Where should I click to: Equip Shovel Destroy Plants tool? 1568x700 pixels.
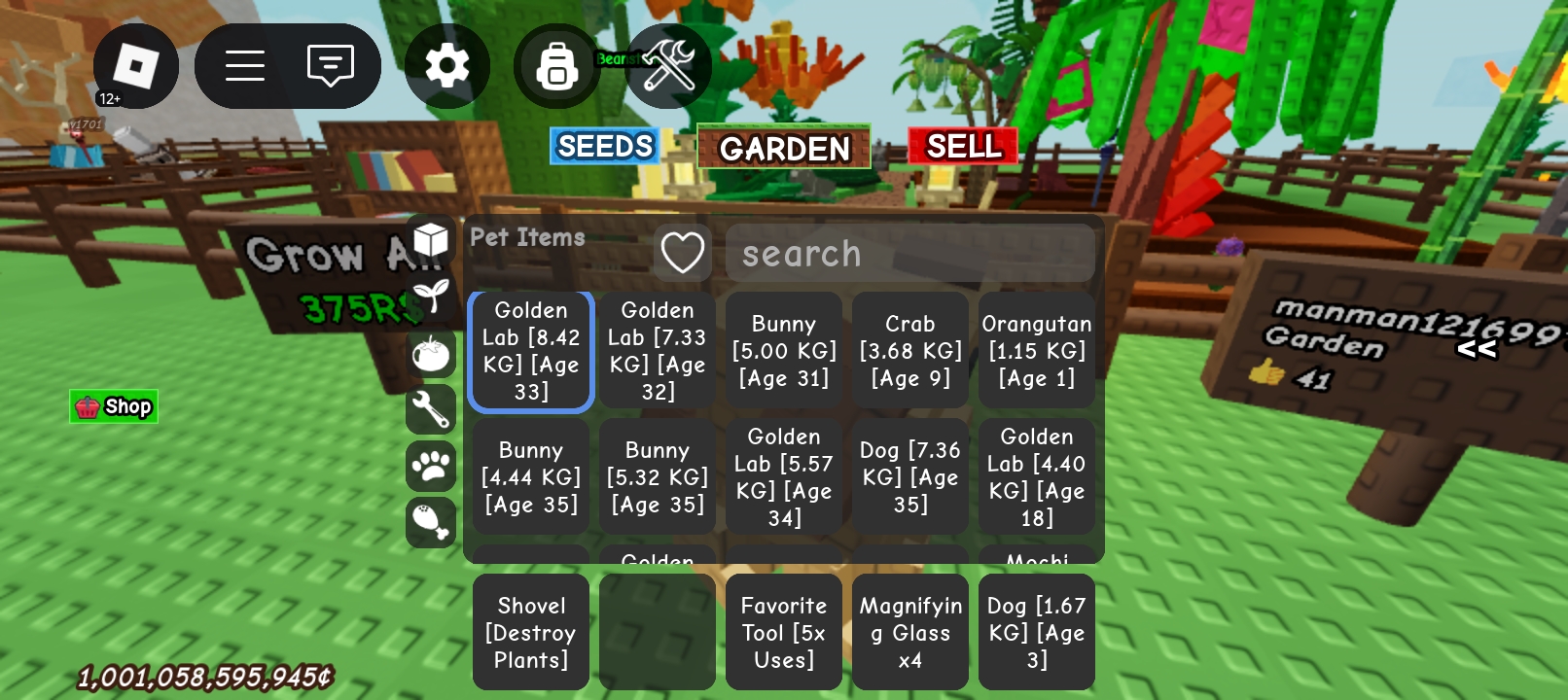pos(531,632)
